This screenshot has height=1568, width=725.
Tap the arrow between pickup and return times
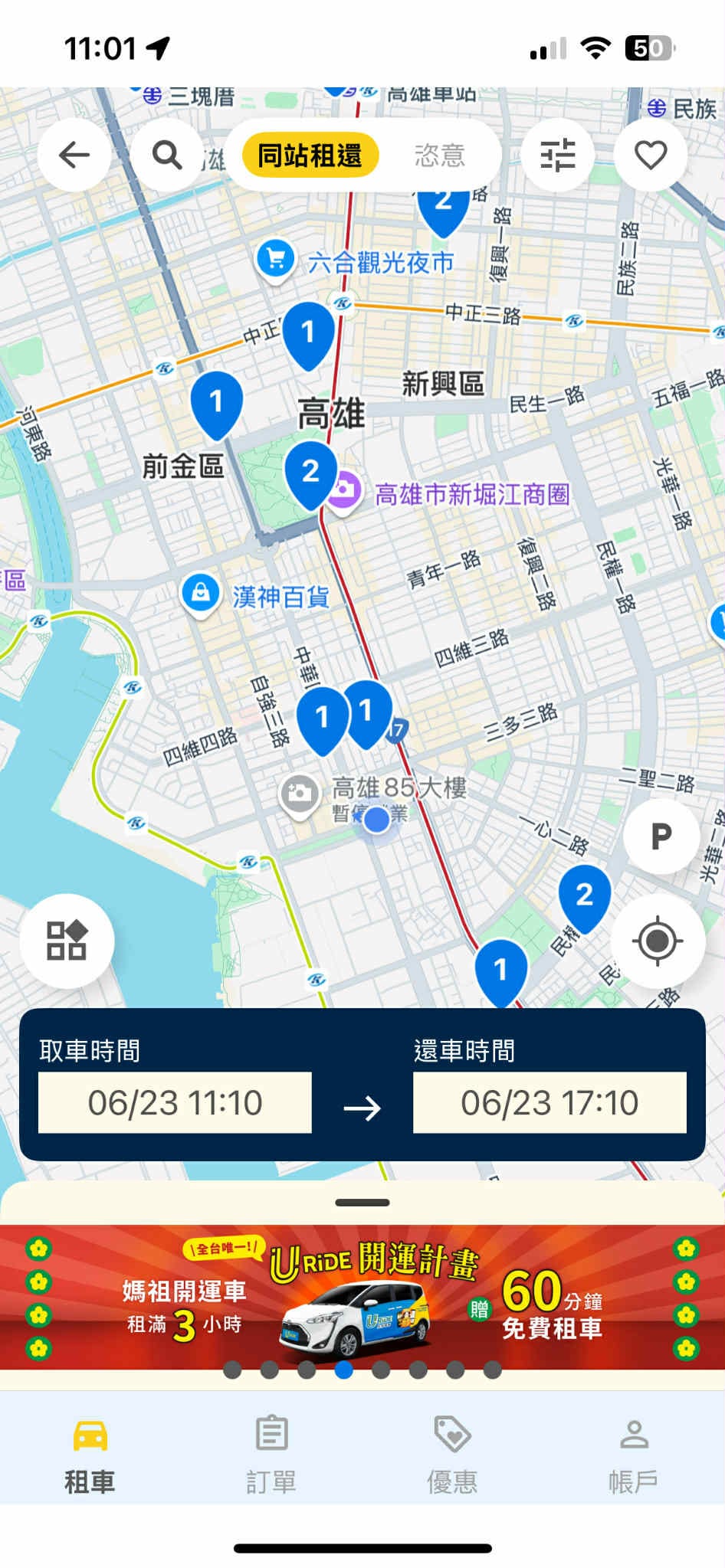(362, 1102)
